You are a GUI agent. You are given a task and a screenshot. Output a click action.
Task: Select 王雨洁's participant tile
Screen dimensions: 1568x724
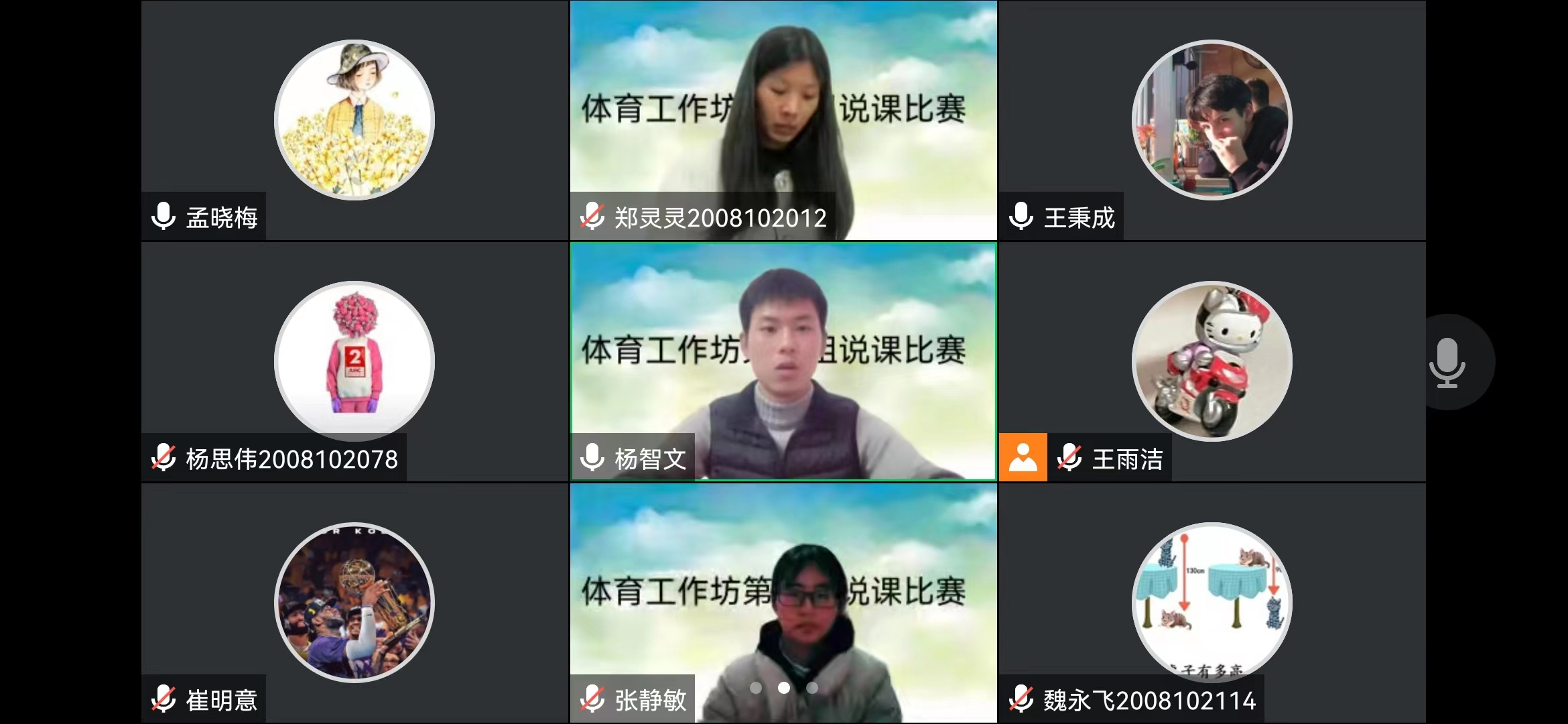[1212, 362]
